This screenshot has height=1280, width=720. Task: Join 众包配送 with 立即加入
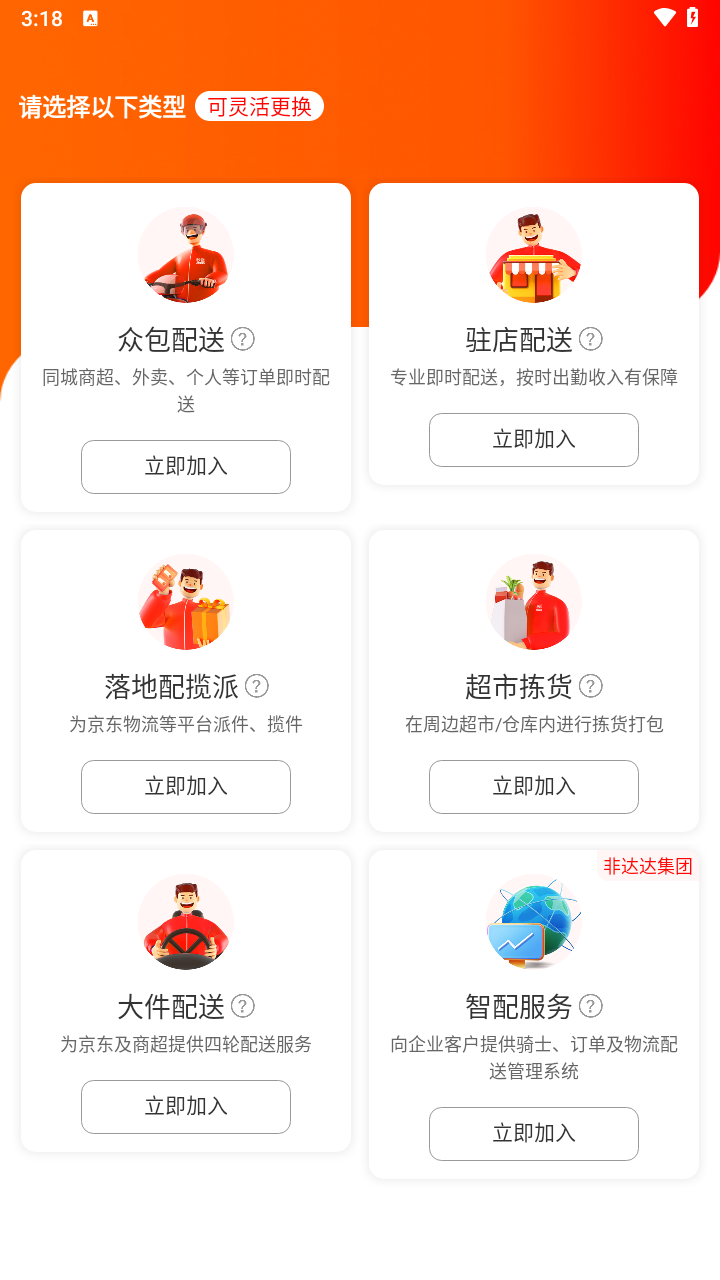pos(186,467)
